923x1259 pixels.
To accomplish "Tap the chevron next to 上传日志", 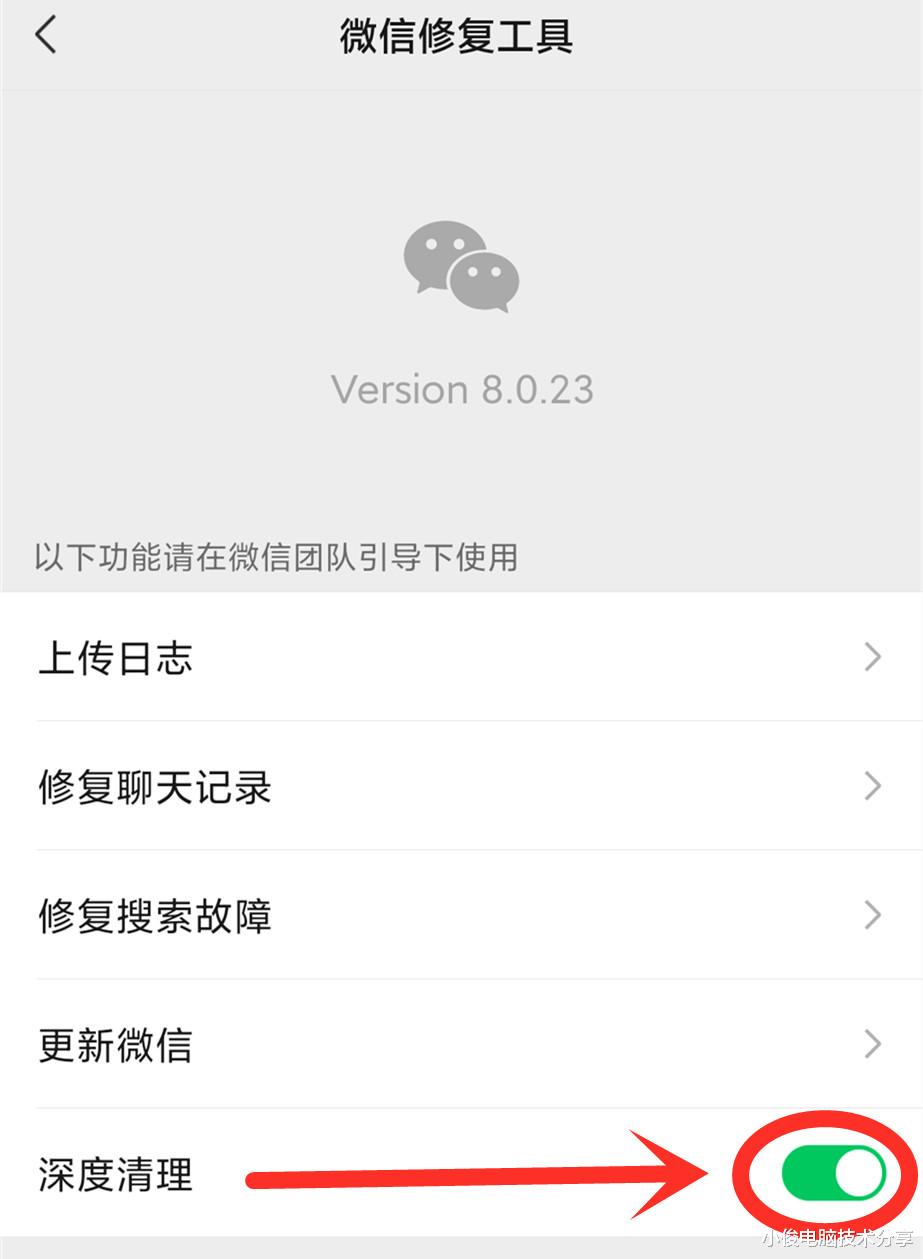I will 871,657.
